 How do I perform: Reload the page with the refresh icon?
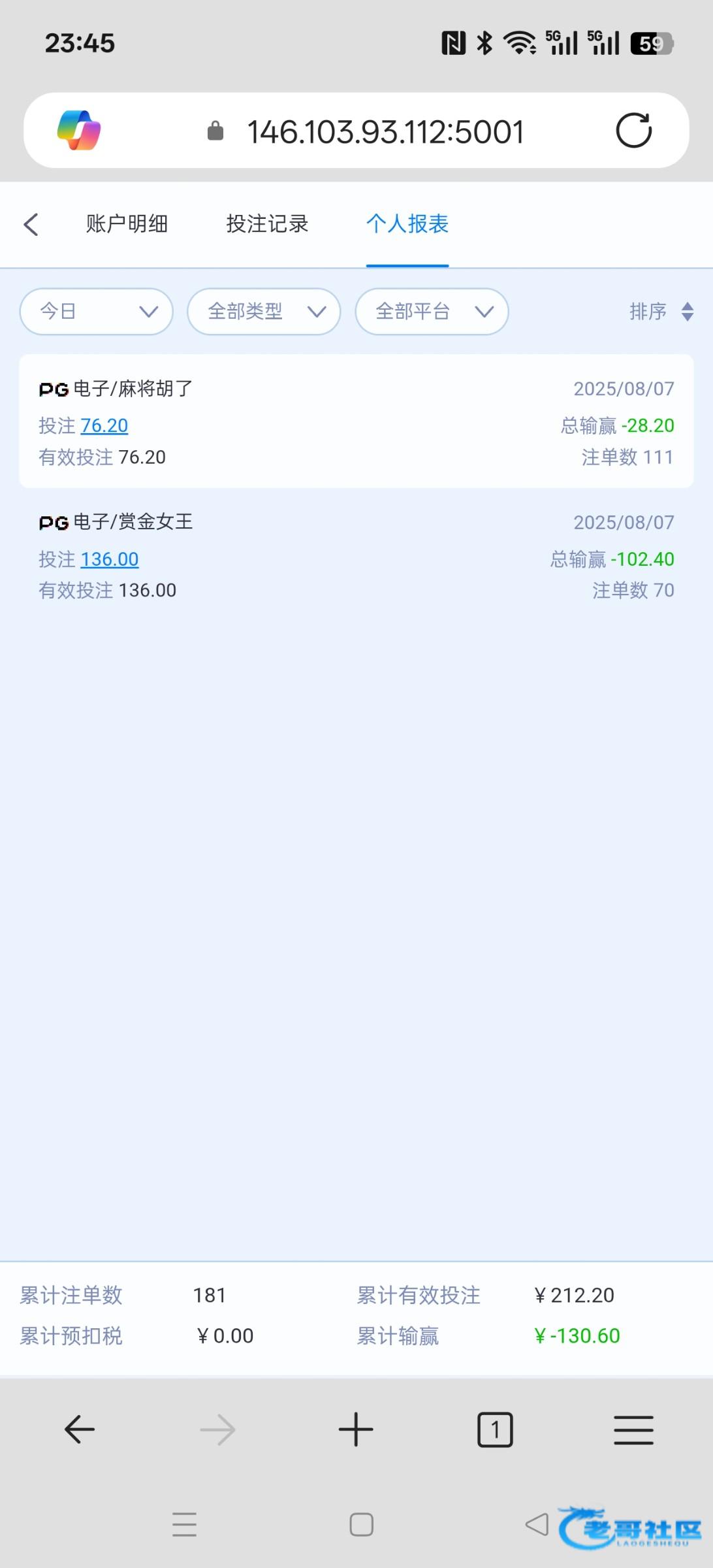pyautogui.click(x=633, y=131)
